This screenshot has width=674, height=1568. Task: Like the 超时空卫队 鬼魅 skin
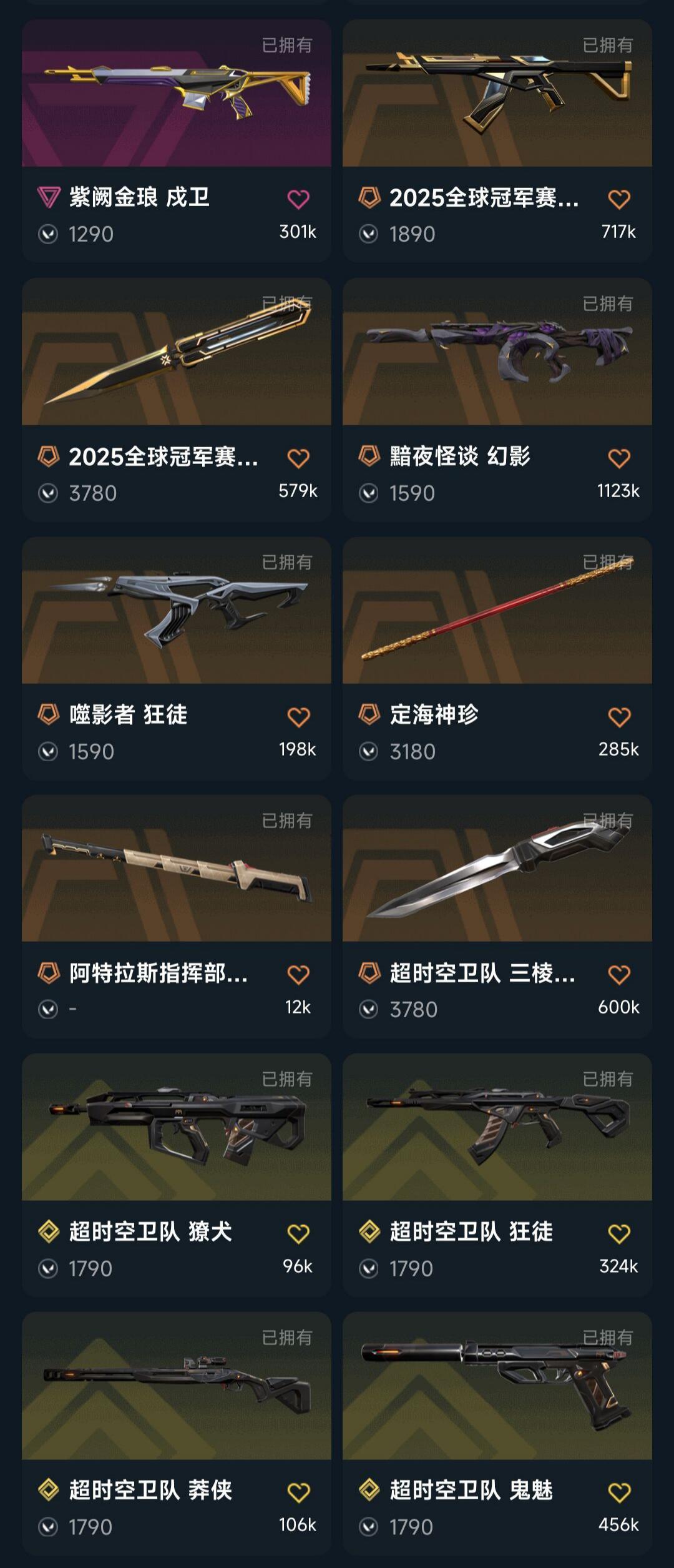619,1492
